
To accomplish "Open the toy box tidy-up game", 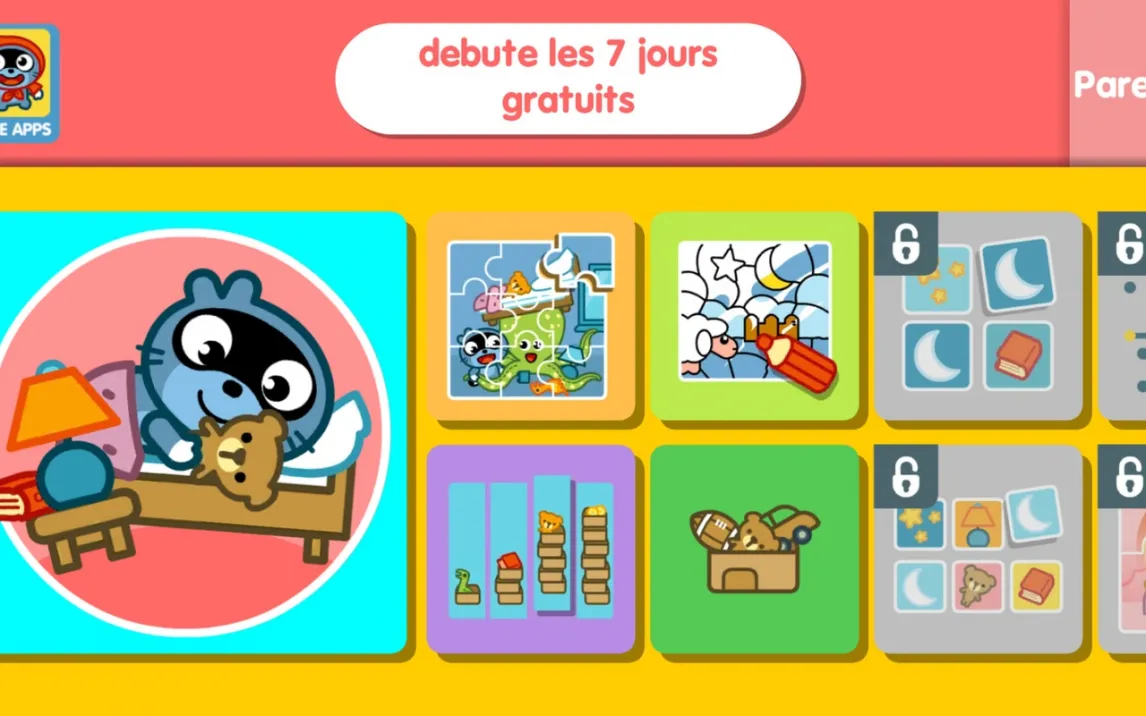I will (x=755, y=548).
